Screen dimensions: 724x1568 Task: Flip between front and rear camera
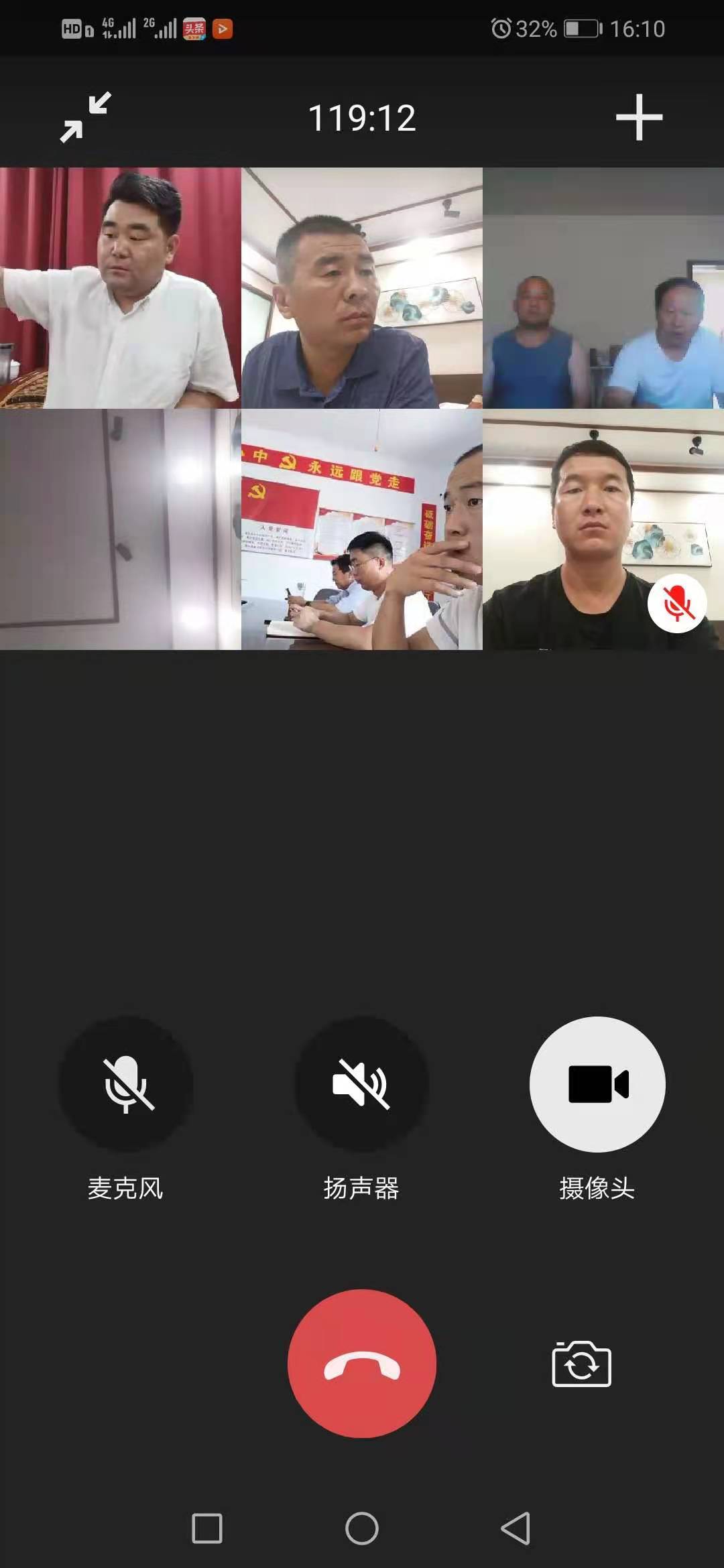581,1363
